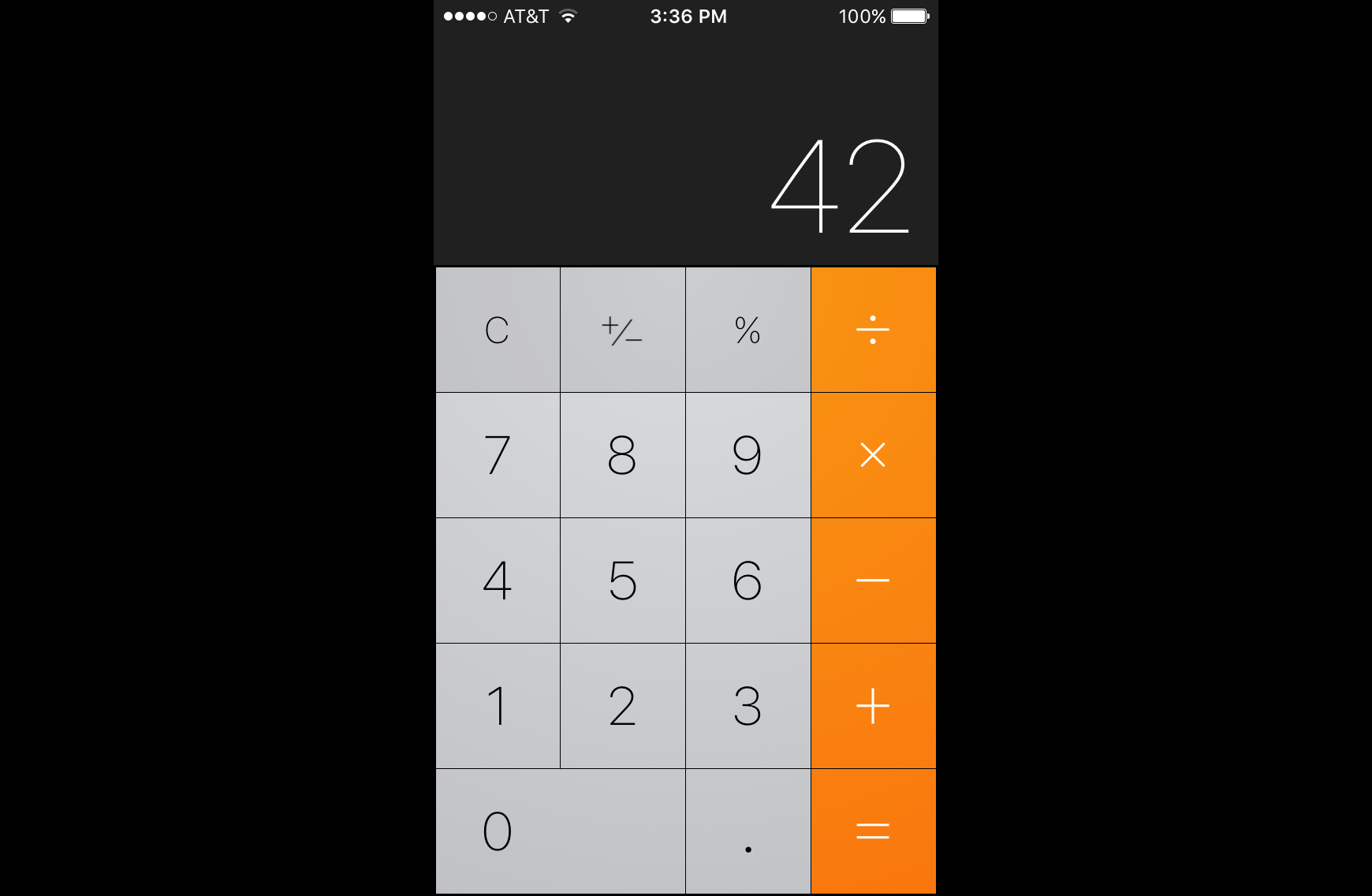The width and height of the screenshot is (1372, 896).
Task: Toggle the plus/minus sign key
Action: coord(622,330)
